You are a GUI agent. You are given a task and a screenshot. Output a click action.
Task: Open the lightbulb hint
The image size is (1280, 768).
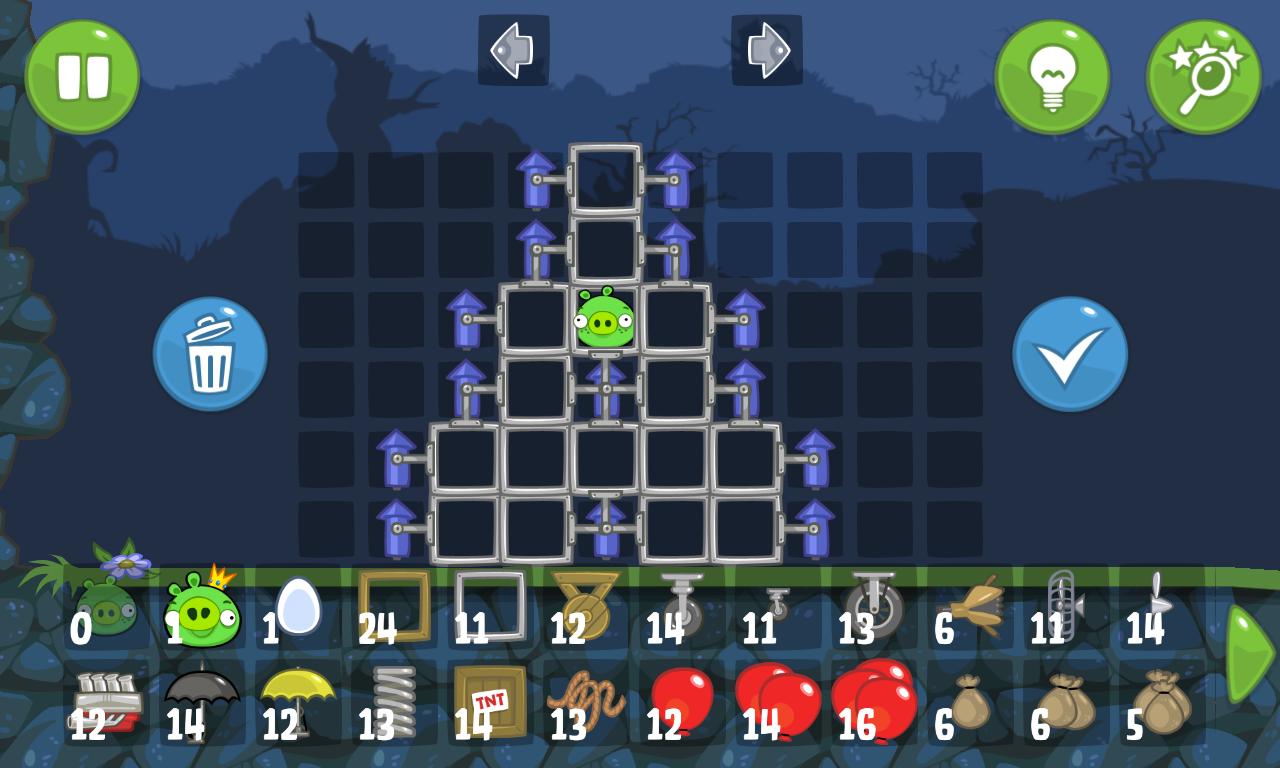1052,77
